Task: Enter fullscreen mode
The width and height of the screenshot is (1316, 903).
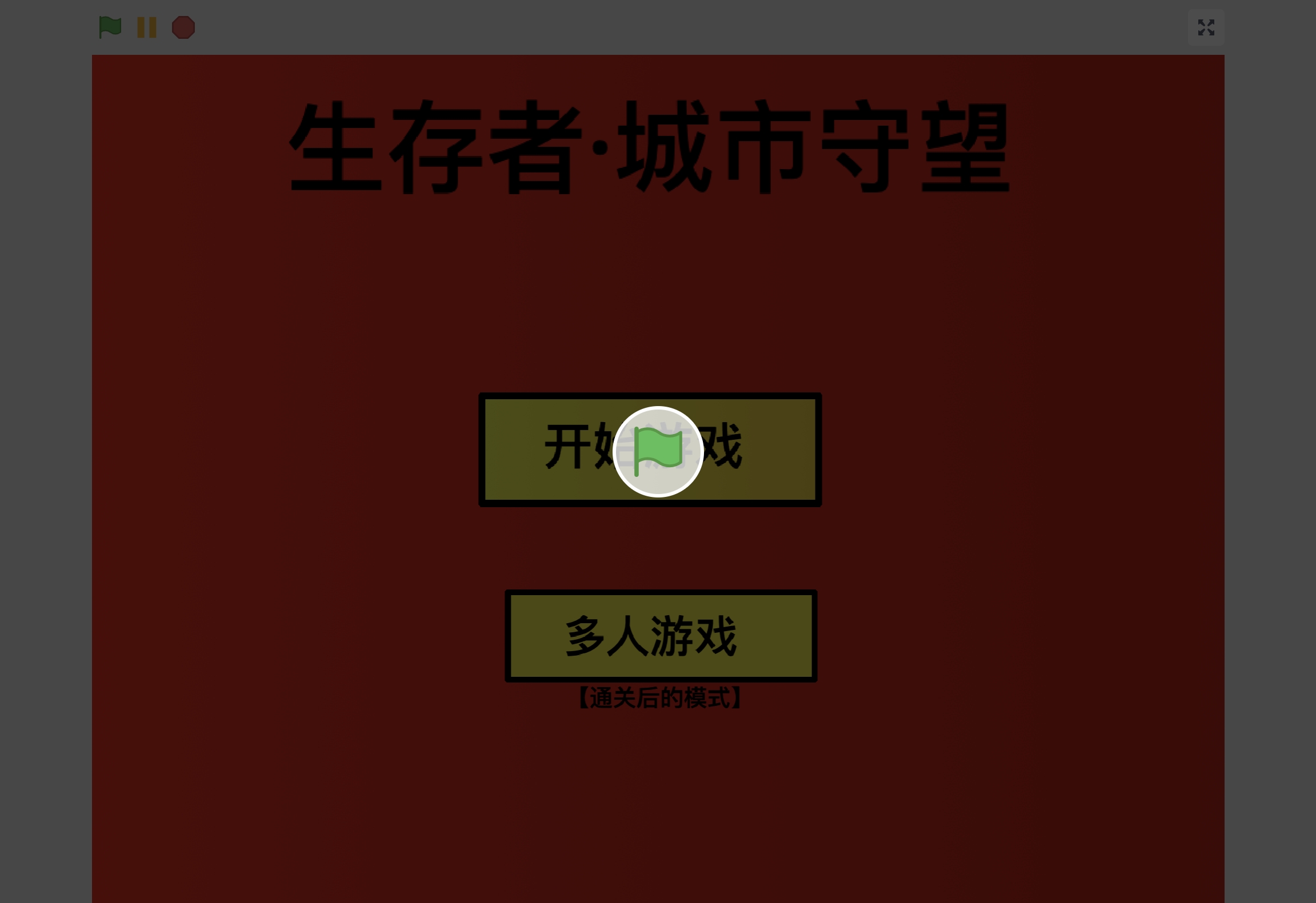Action: pos(1206,27)
